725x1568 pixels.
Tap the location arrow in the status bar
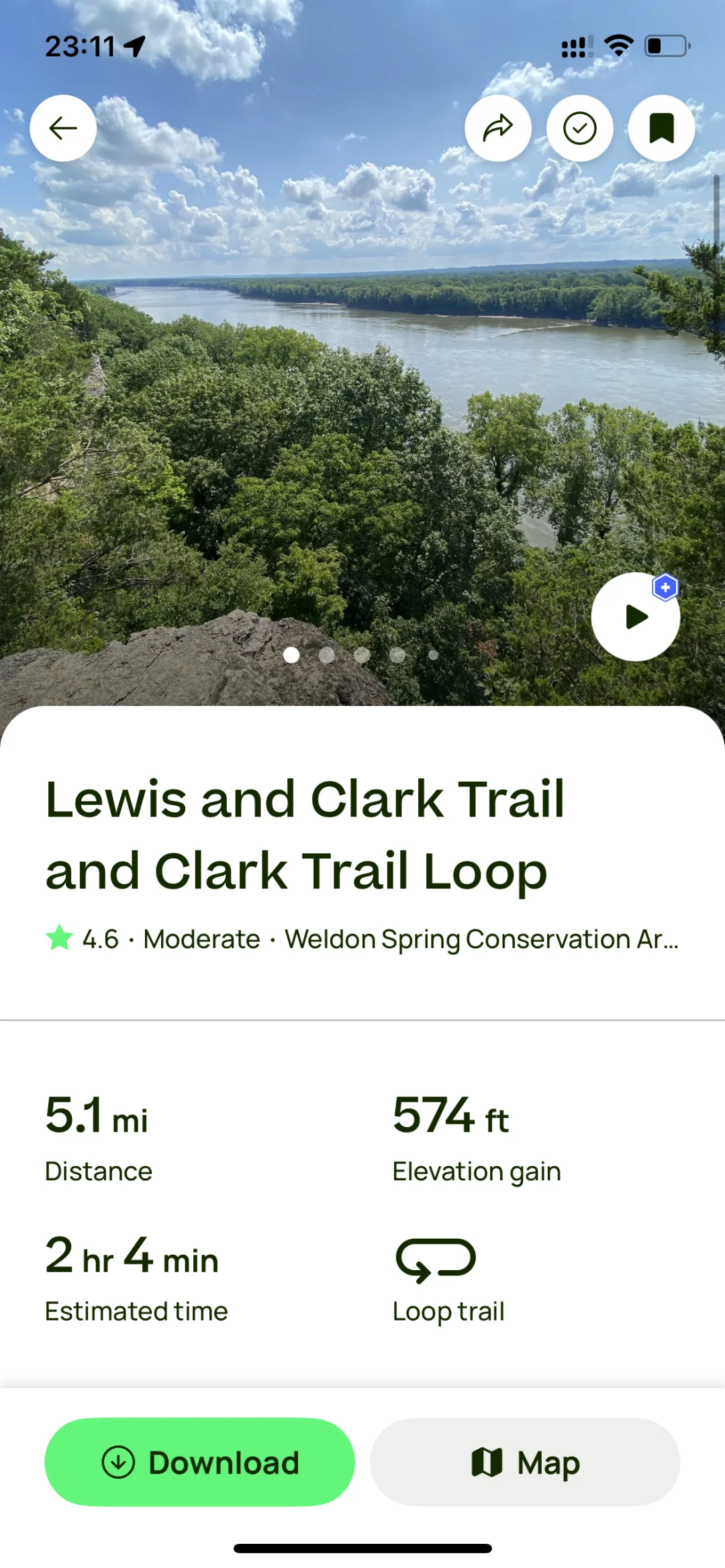coord(134,44)
